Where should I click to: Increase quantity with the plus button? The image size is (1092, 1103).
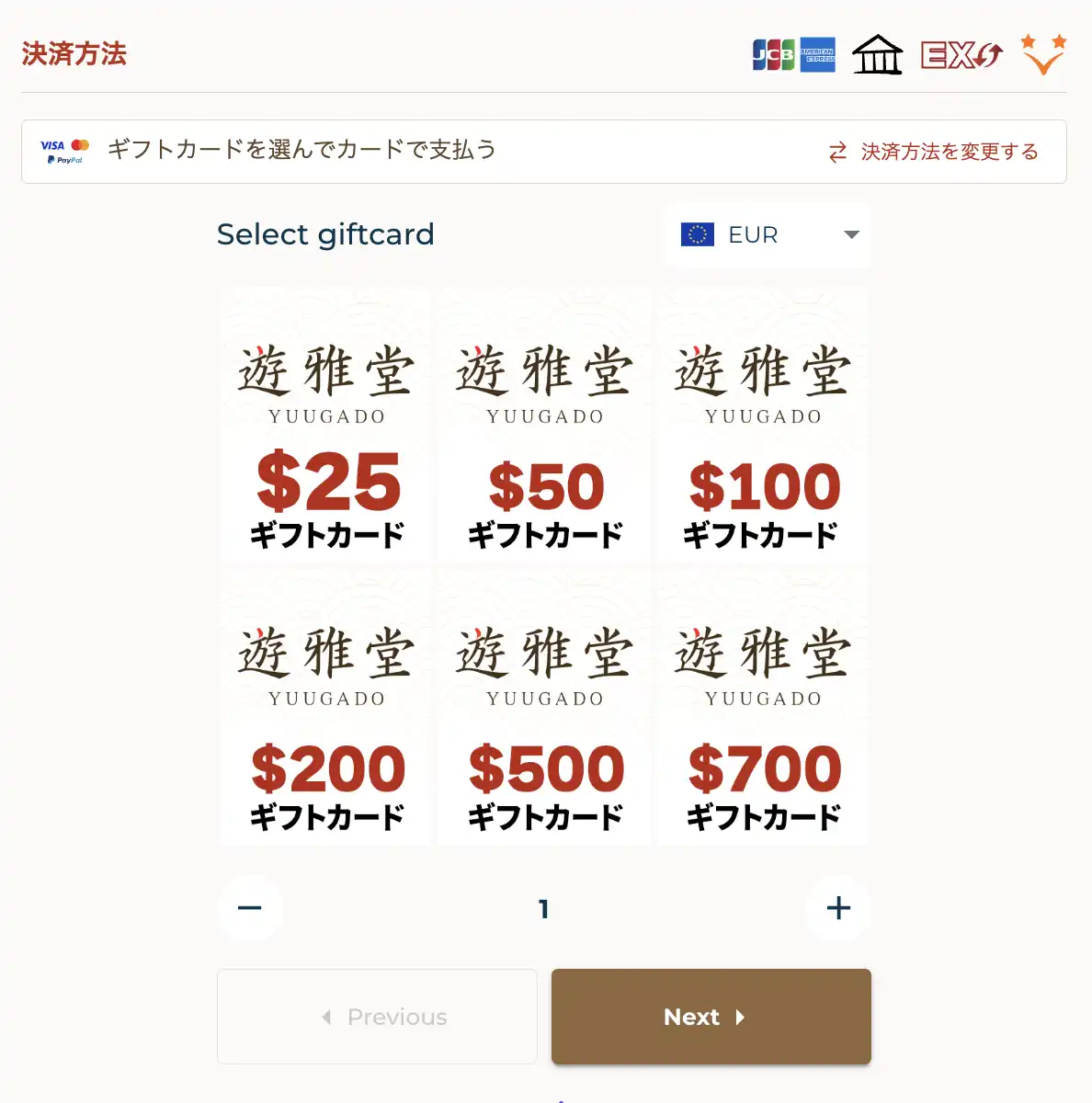point(838,908)
